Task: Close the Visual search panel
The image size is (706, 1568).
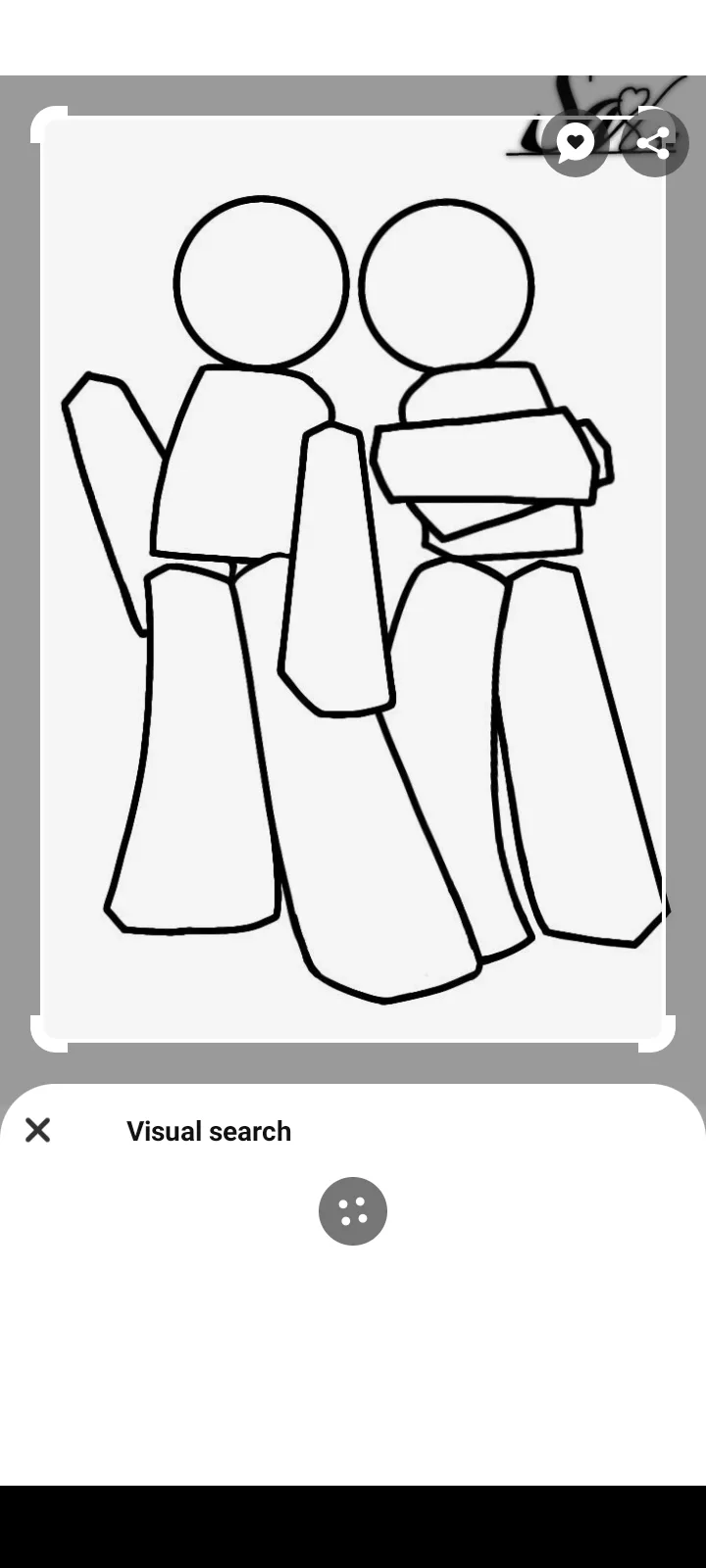Action: pos(38,1130)
